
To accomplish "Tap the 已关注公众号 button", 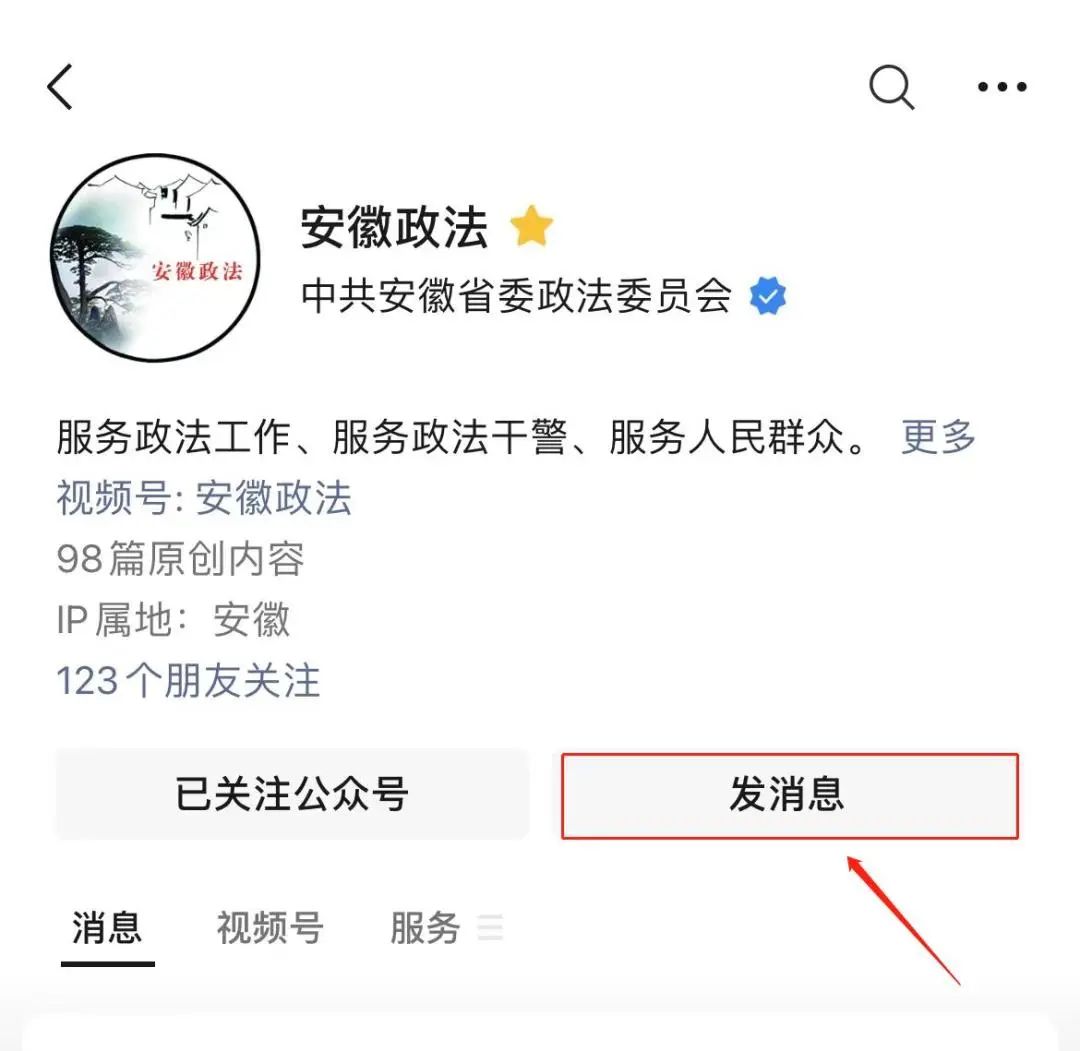I will click(292, 795).
